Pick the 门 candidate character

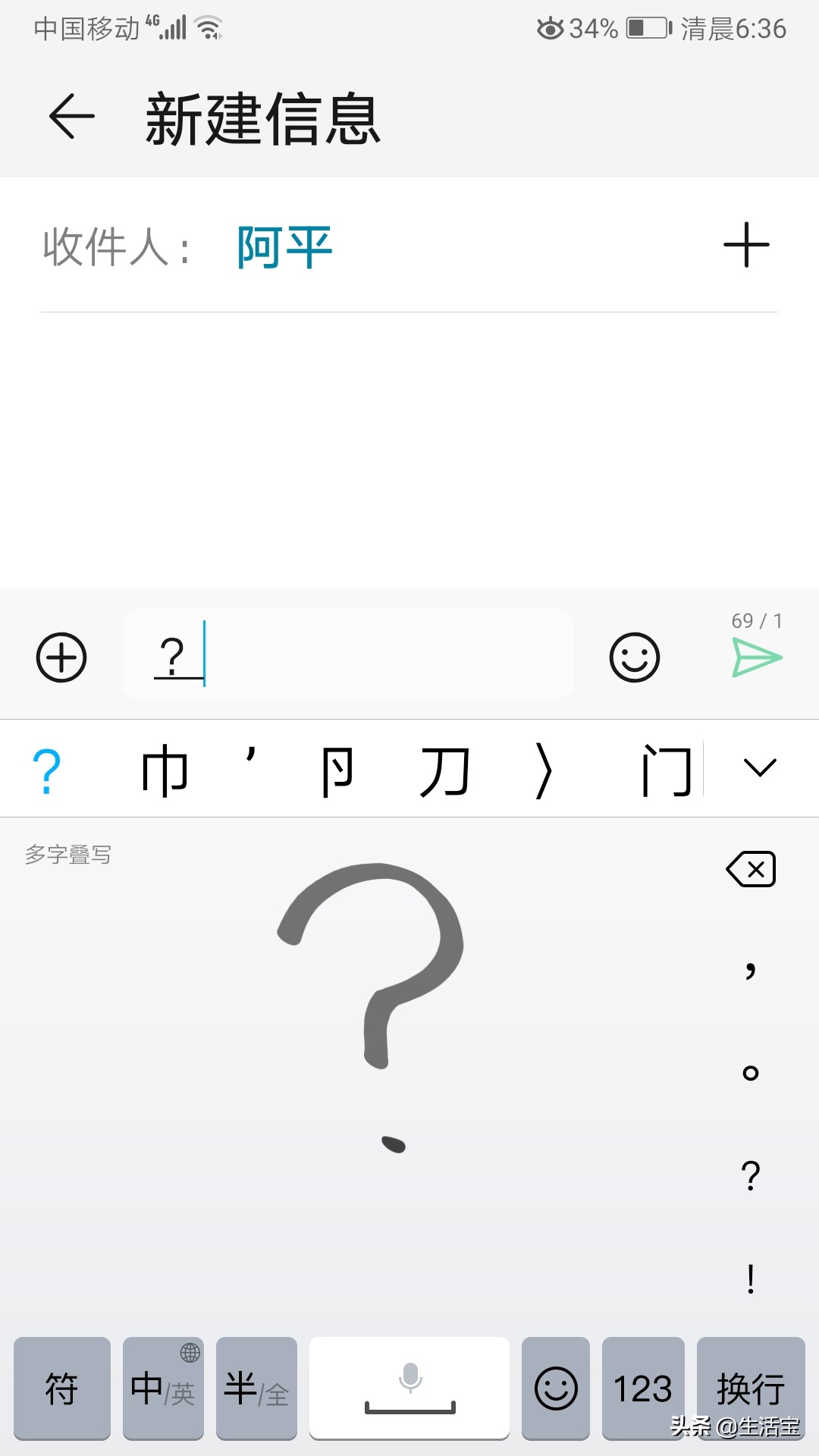(666, 770)
